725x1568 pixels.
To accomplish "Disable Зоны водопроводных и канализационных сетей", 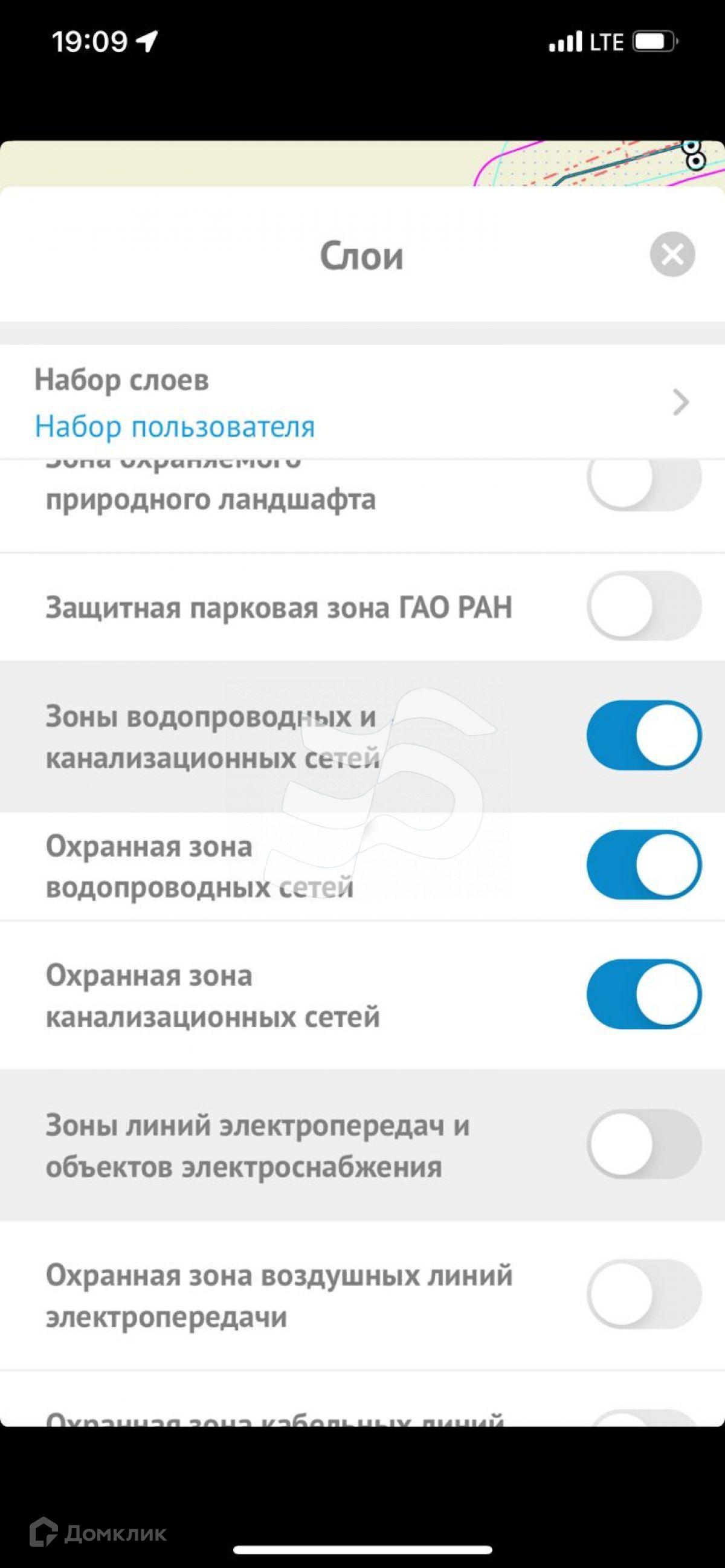I will click(643, 735).
